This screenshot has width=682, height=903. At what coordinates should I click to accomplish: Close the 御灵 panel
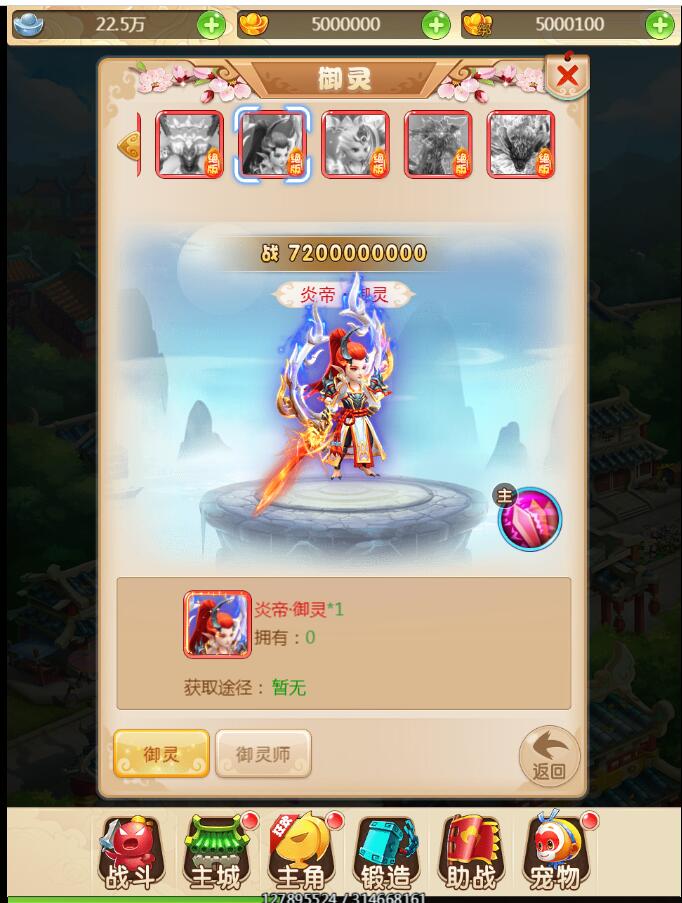[x=566, y=76]
